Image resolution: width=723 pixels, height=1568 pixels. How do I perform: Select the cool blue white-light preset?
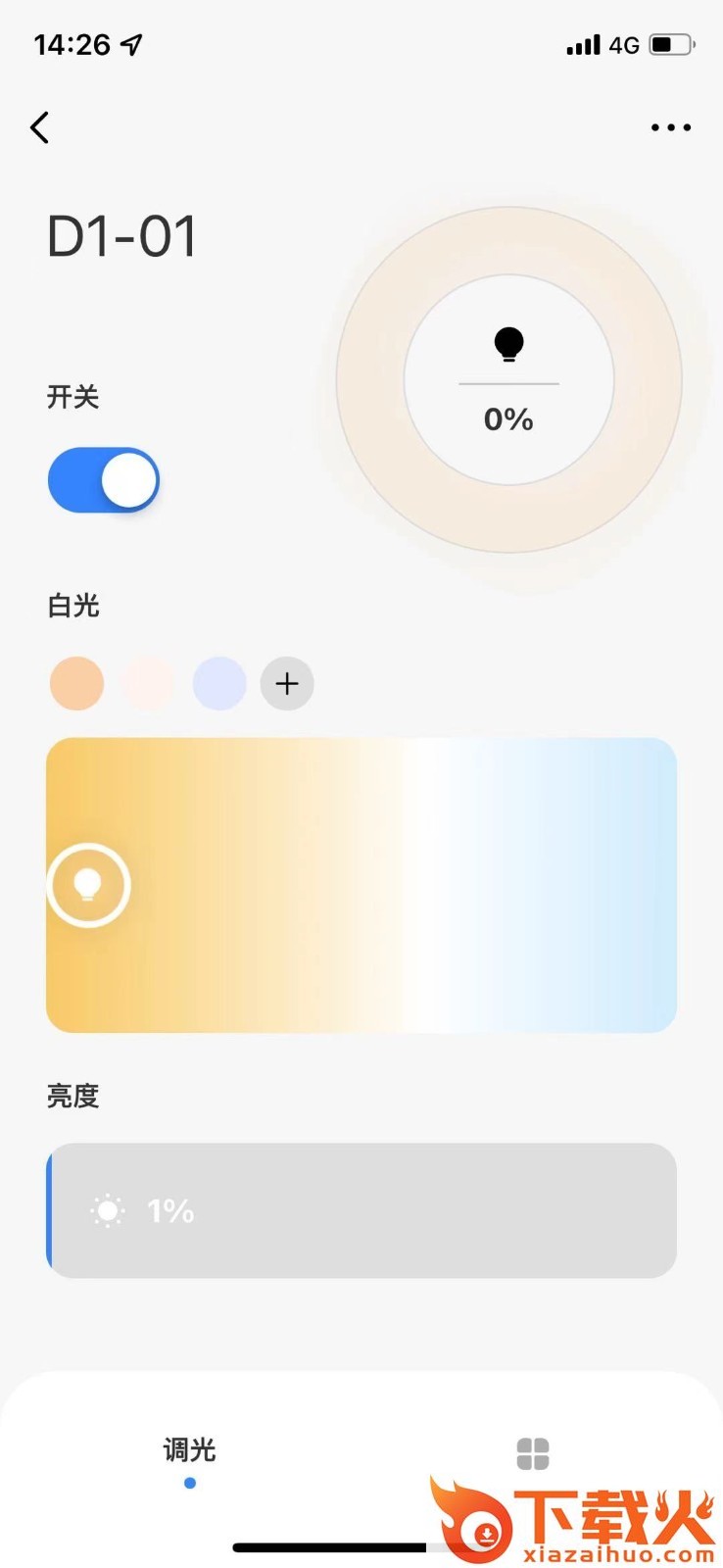click(x=219, y=683)
